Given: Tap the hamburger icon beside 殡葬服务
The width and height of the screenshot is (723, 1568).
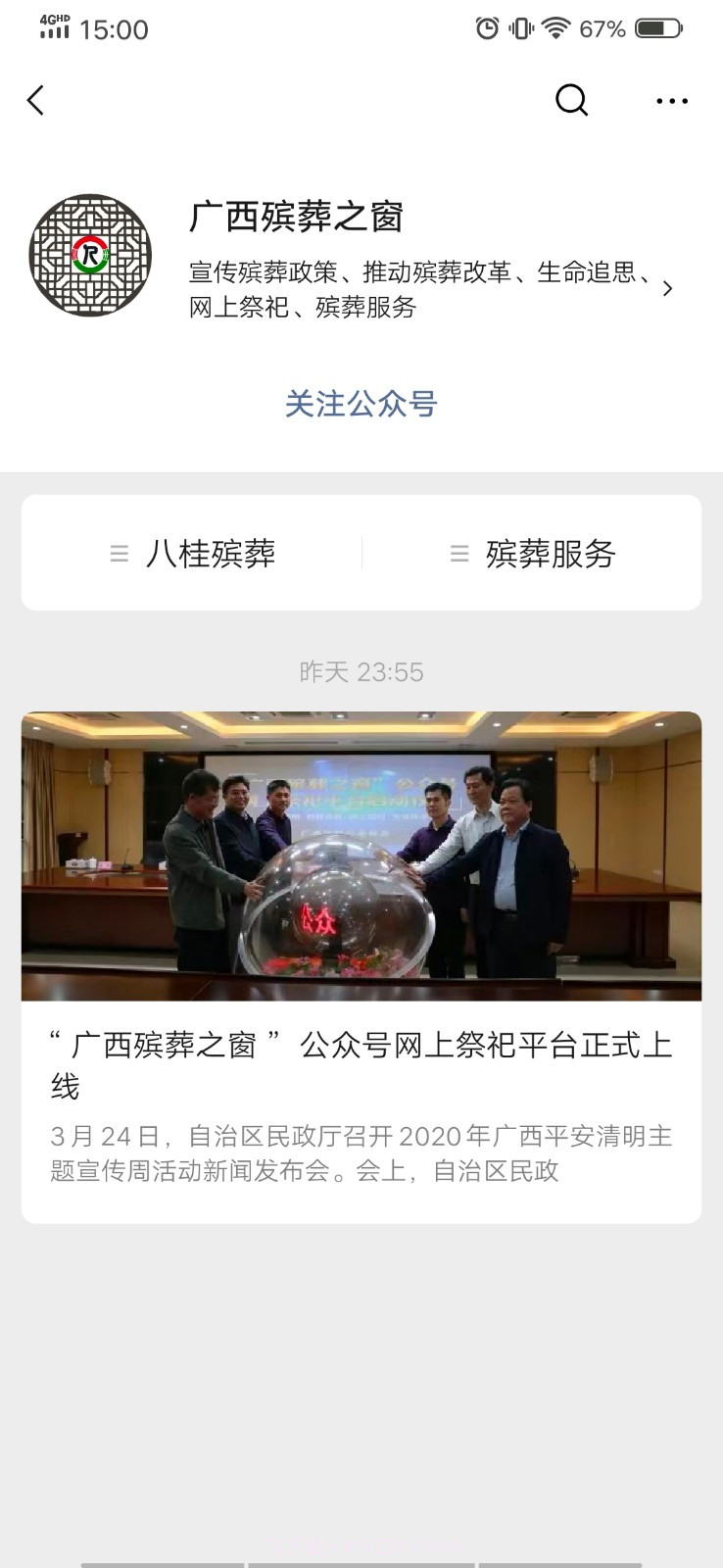Looking at the screenshot, I should [x=457, y=553].
